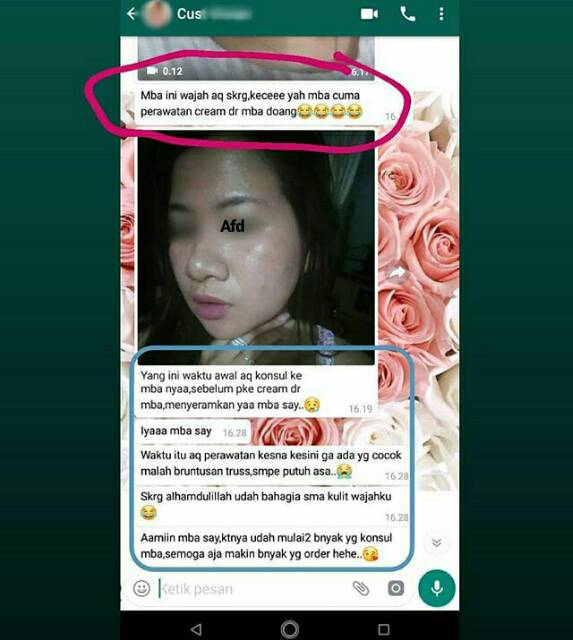
Task: Jump to the latest messages
Action: tap(437, 542)
